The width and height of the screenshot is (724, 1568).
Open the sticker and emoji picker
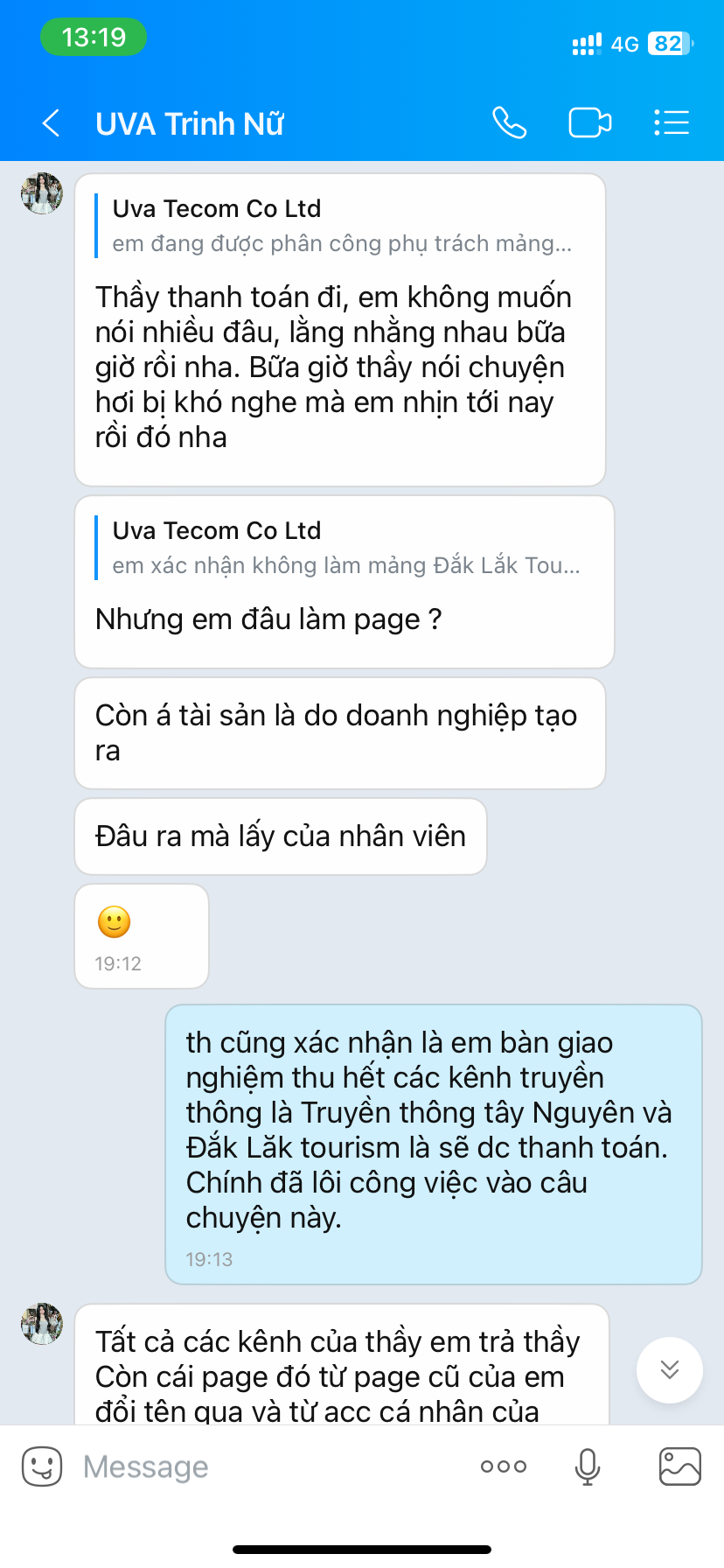click(x=42, y=1466)
